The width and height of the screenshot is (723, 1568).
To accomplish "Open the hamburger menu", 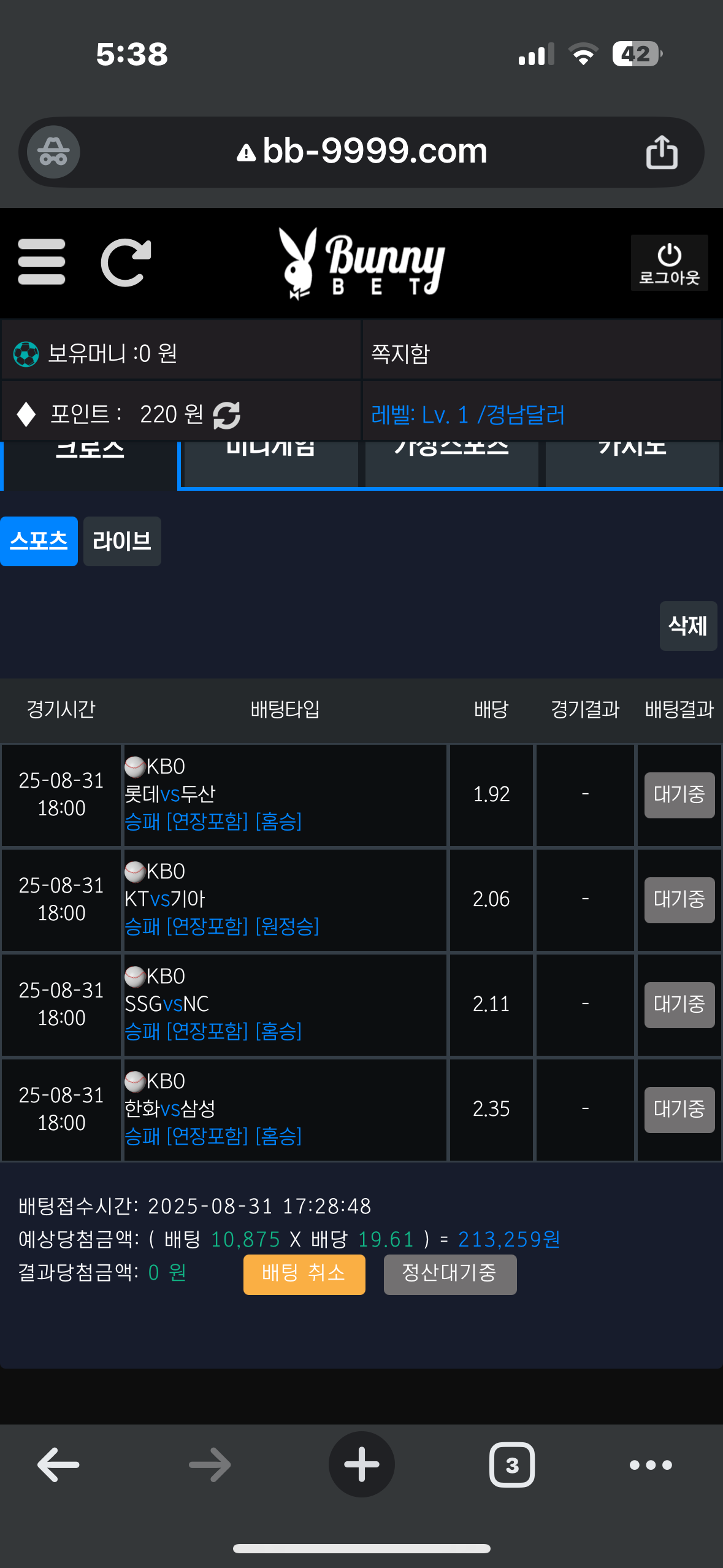I will pyautogui.click(x=42, y=263).
